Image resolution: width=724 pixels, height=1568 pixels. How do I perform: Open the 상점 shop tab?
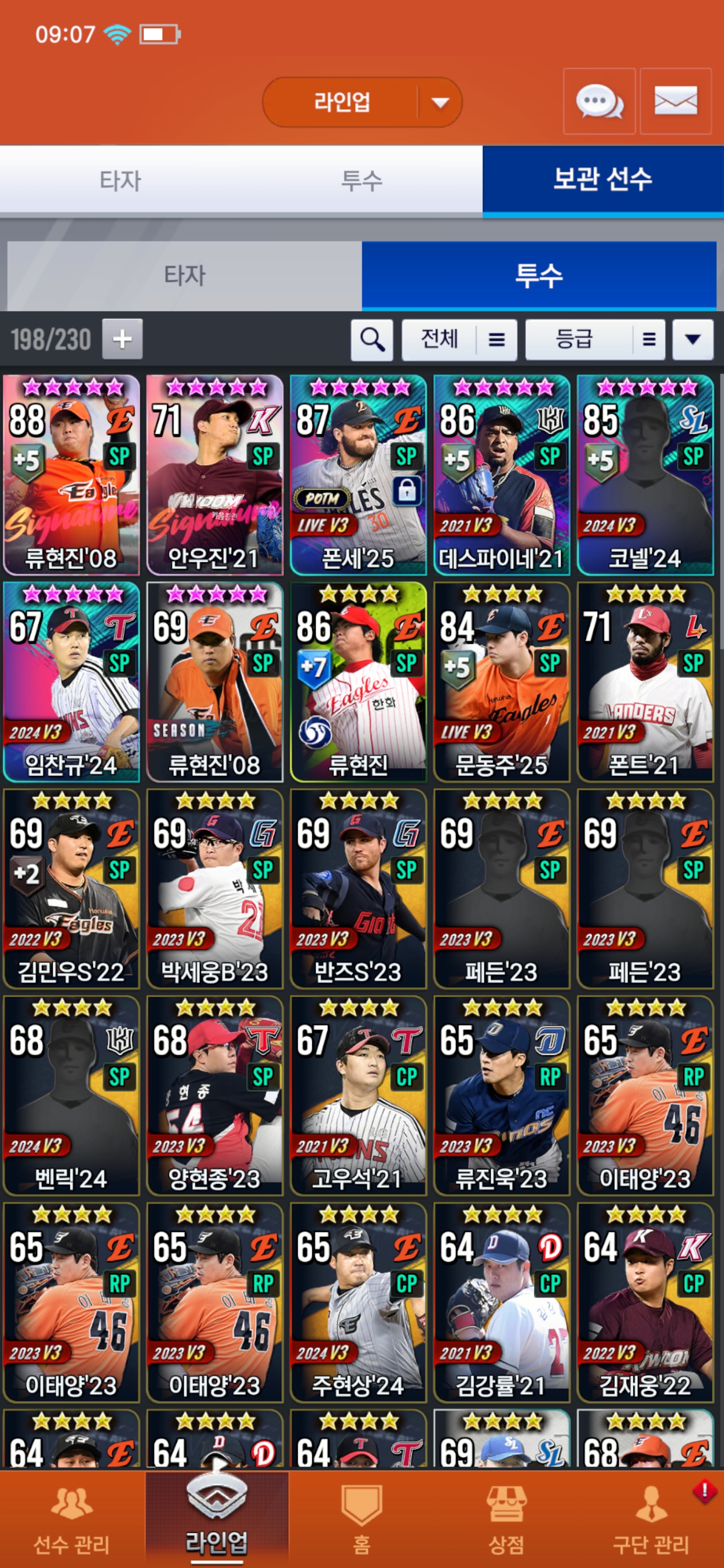(506, 1519)
